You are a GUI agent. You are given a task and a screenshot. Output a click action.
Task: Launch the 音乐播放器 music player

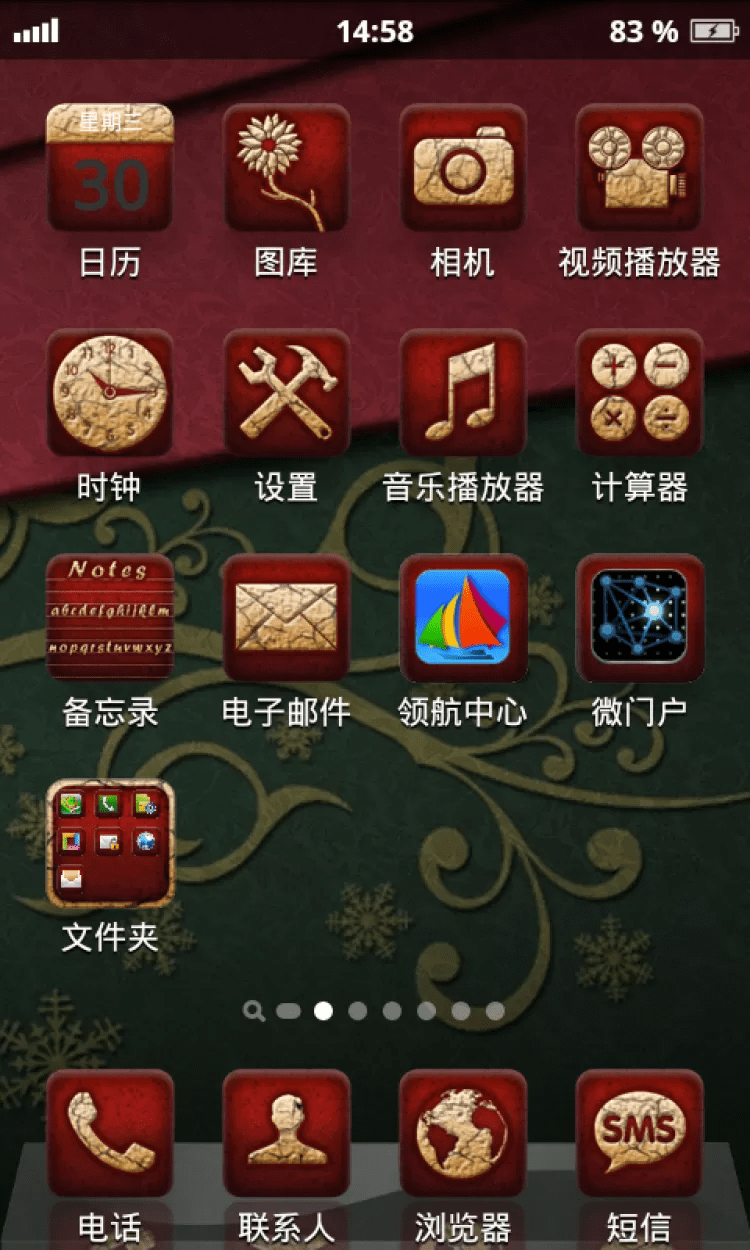click(x=462, y=393)
